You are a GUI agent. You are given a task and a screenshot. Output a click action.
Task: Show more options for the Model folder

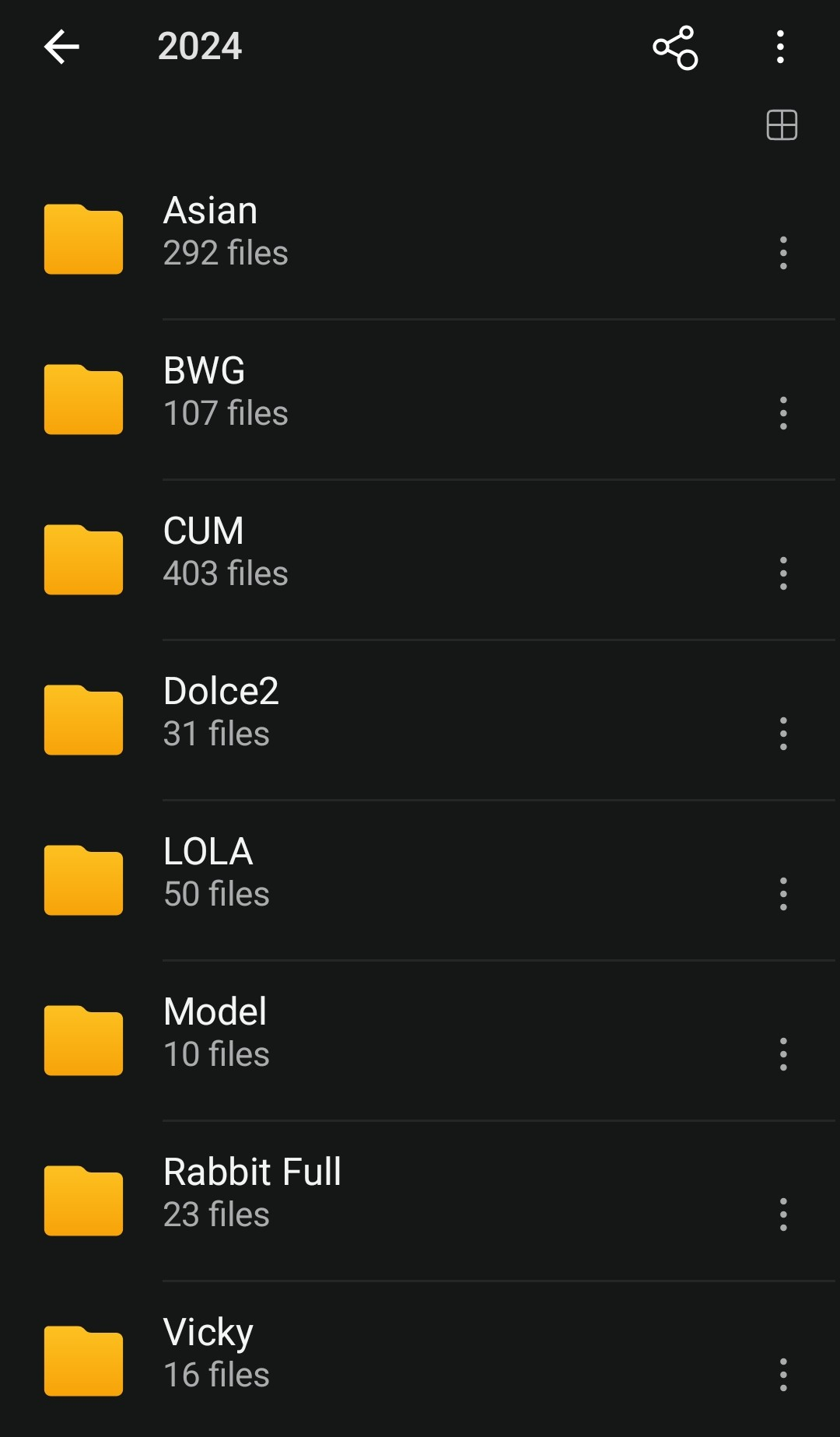click(x=783, y=1054)
